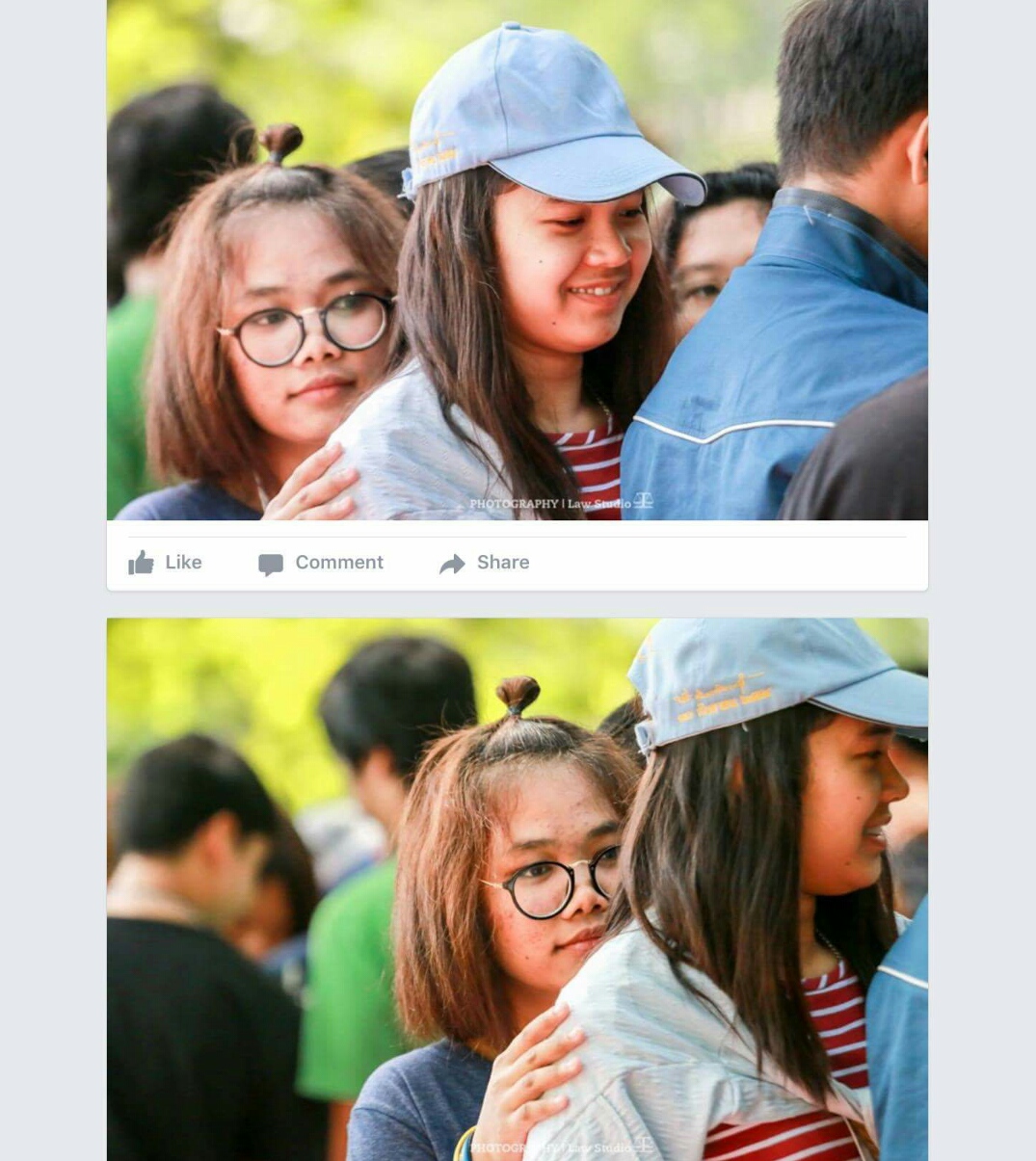The image size is (1036, 1161).
Task: Open the bottom photo post
Action: pos(517,888)
